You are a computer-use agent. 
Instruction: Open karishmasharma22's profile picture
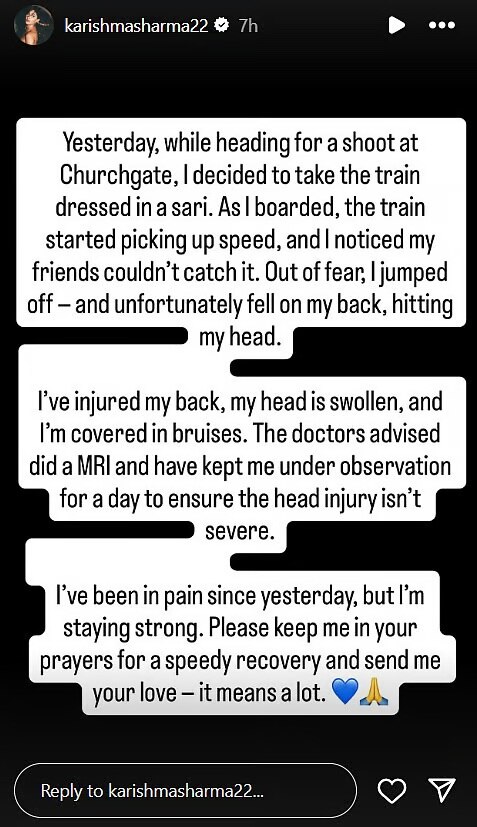click(34, 25)
